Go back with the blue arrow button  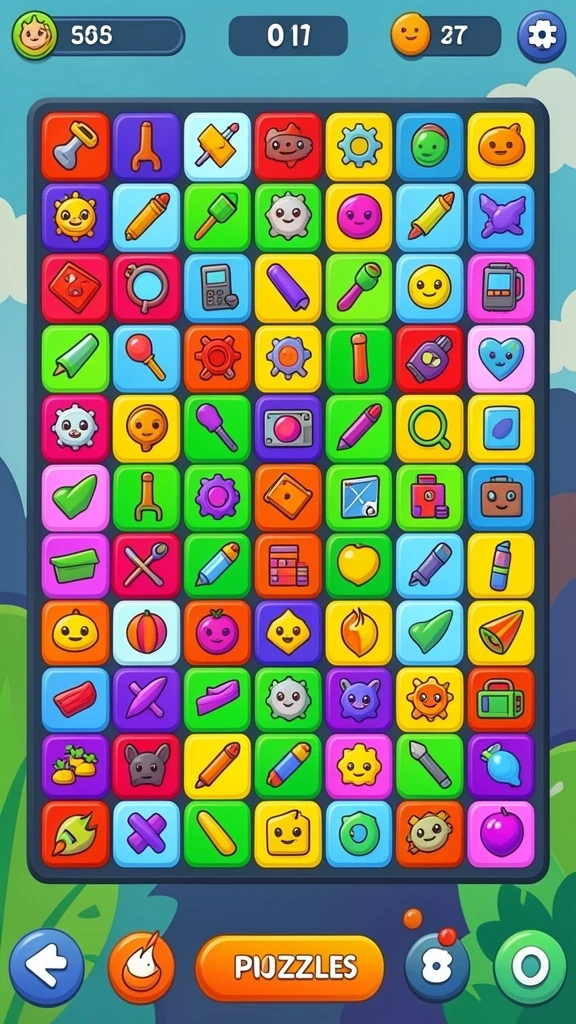coord(47,967)
